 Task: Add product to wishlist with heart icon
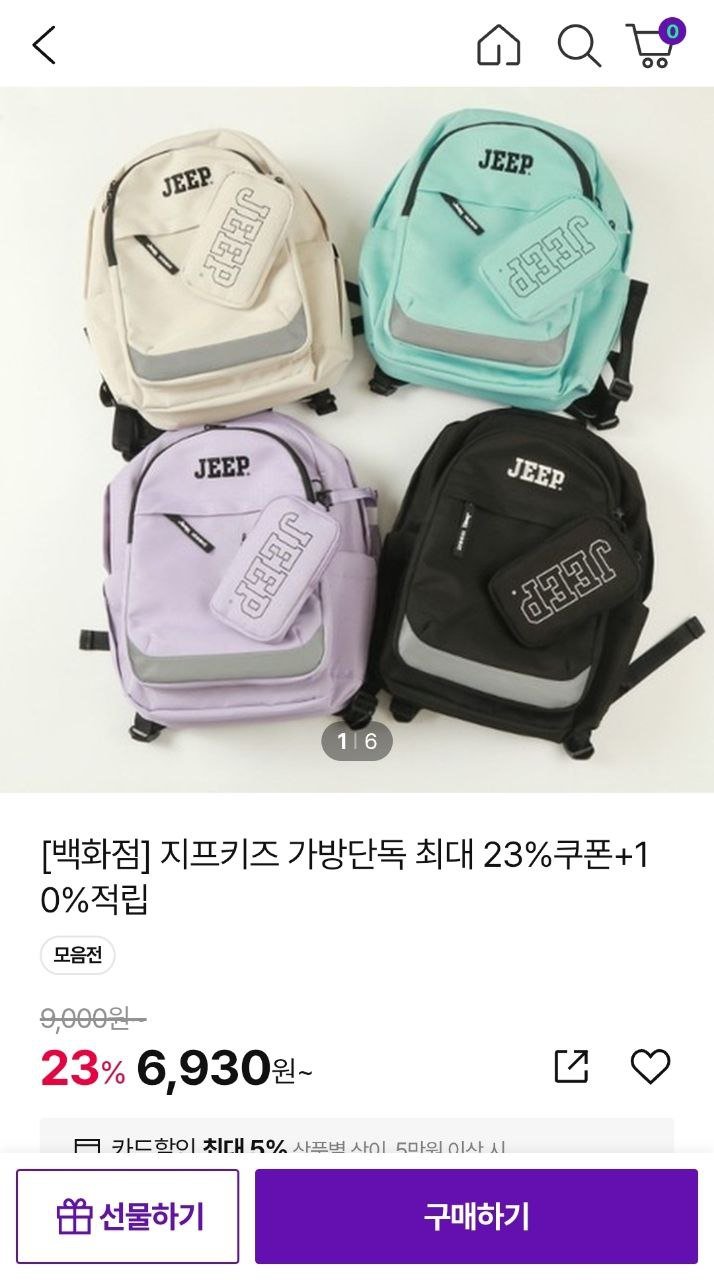[650, 1067]
